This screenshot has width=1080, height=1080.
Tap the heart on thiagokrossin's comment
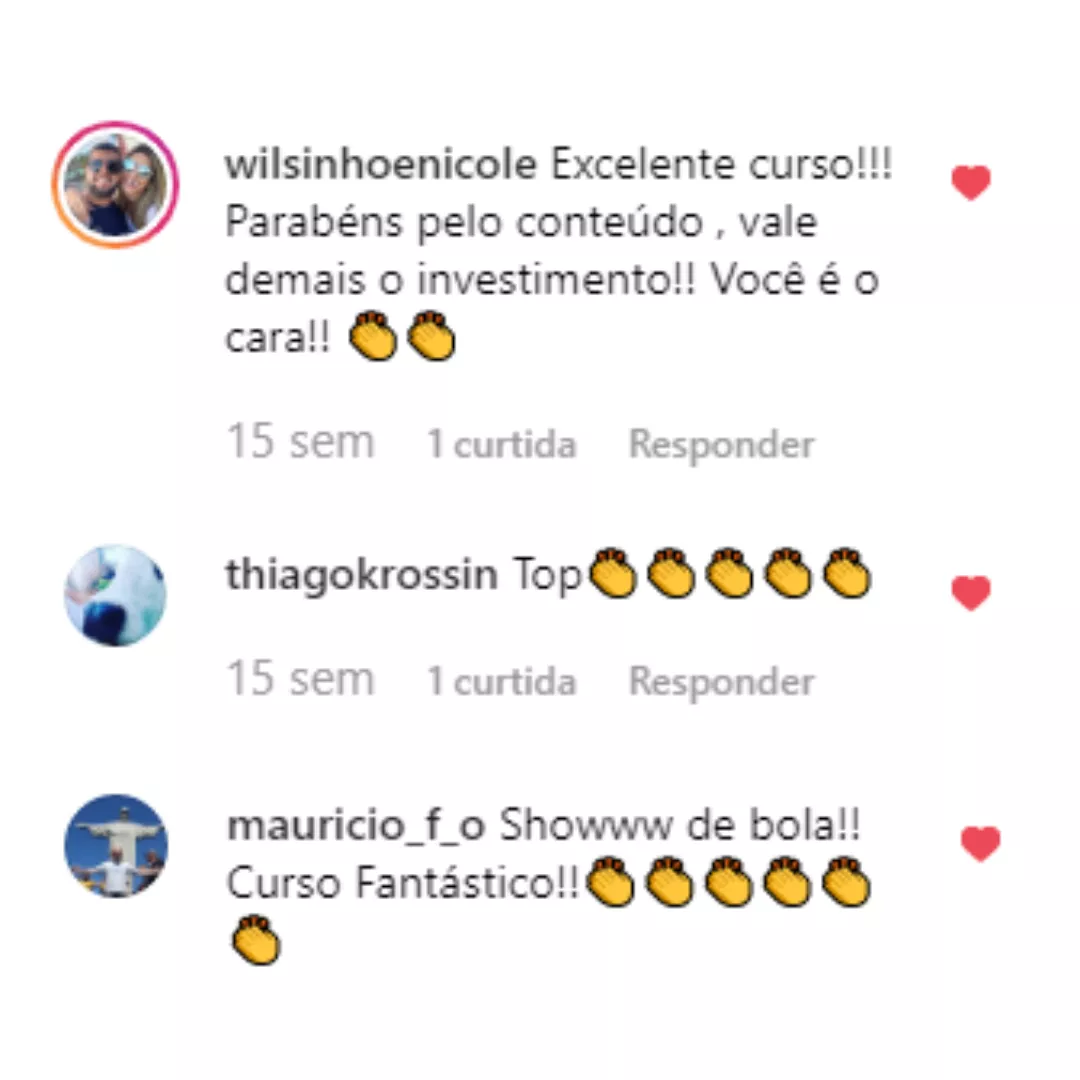(x=970, y=593)
